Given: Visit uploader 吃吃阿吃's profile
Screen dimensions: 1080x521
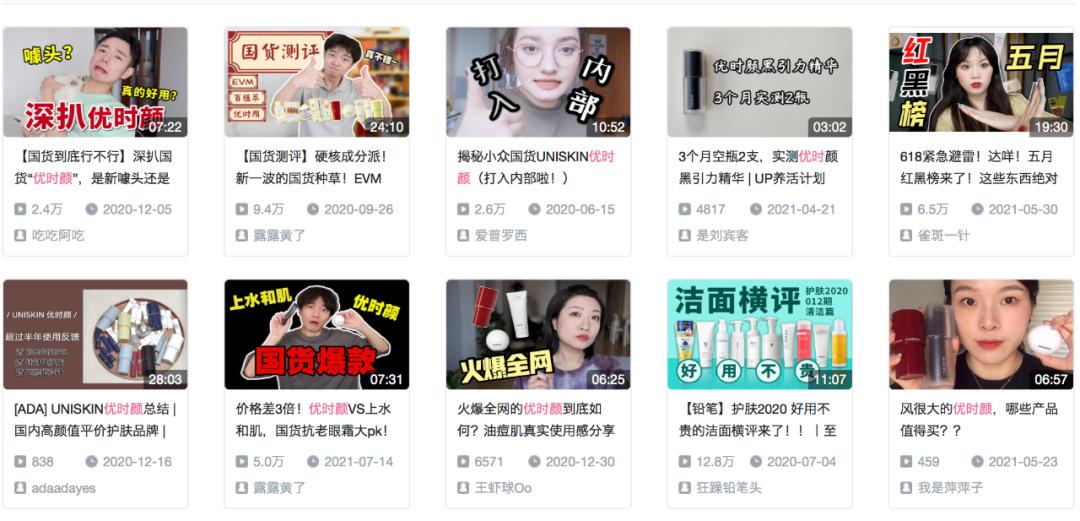Looking at the screenshot, I should [58, 236].
